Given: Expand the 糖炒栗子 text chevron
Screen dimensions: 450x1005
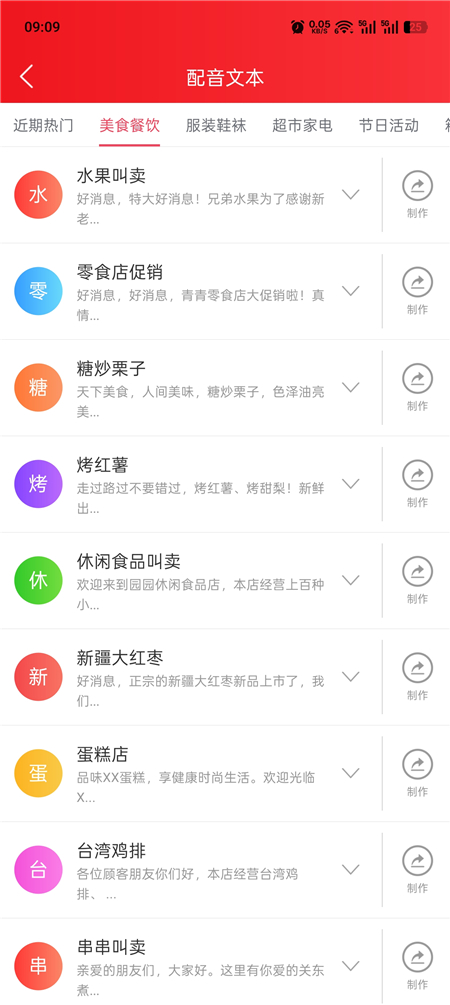Looking at the screenshot, I should [351, 387].
